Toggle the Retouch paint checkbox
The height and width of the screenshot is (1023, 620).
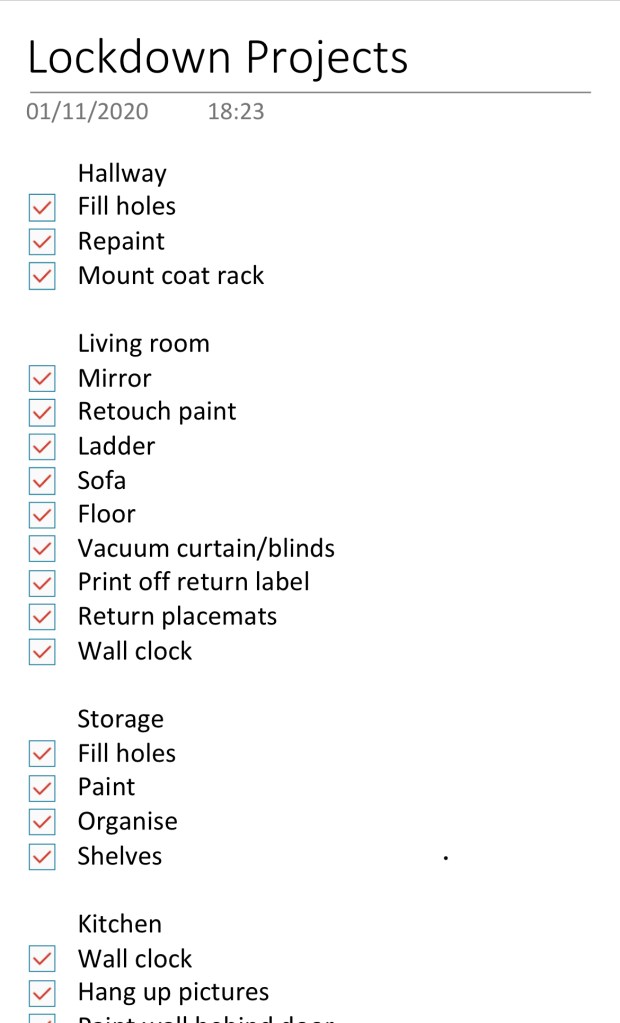42,412
